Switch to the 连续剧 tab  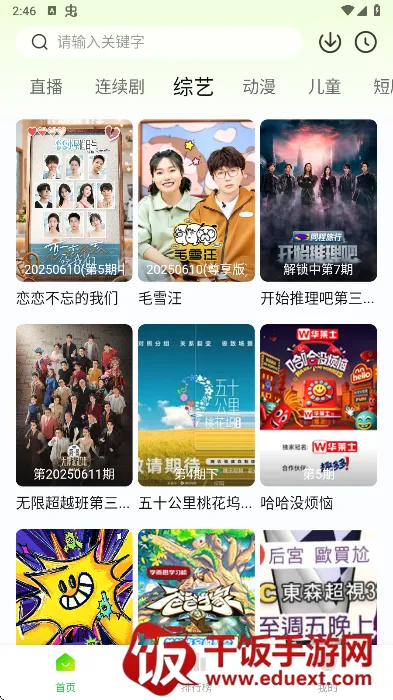click(x=120, y=87)
